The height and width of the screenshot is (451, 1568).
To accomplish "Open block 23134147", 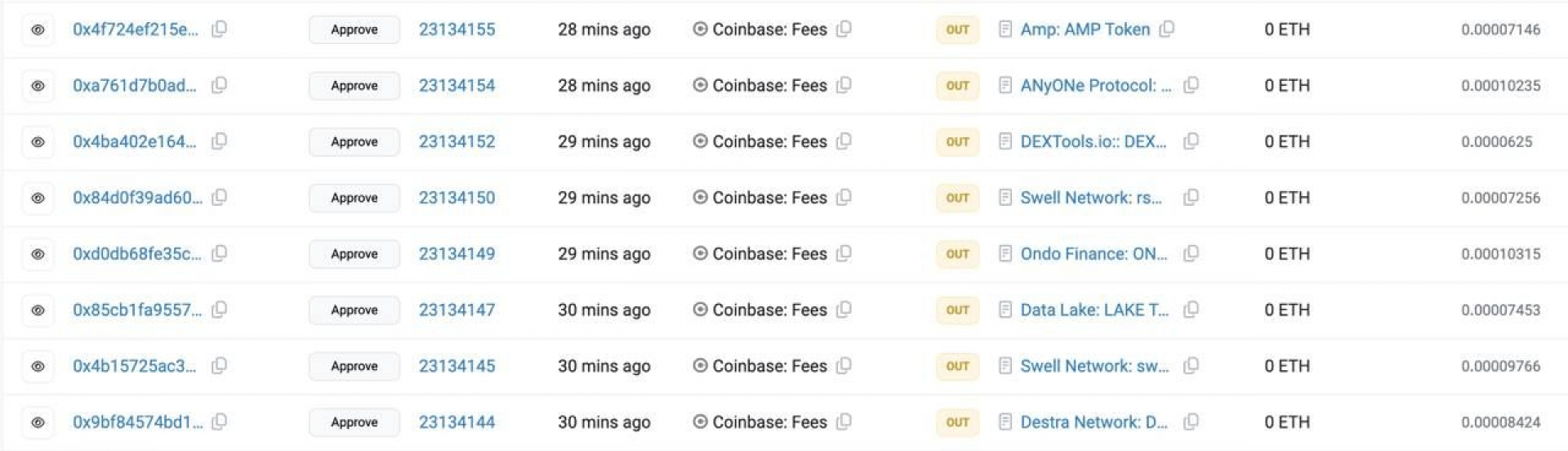I will pyautogui.click(x=457, y=310).
